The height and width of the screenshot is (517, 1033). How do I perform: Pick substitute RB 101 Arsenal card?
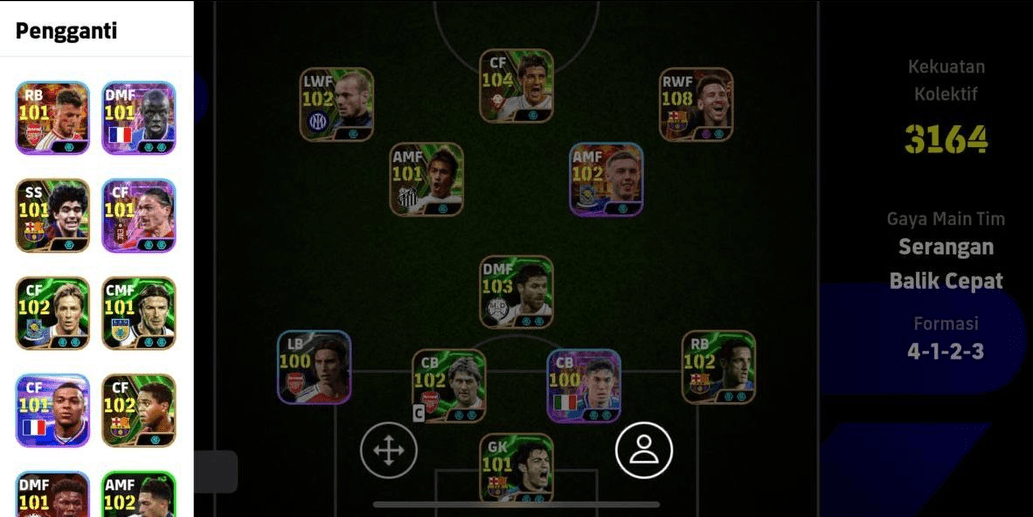[x=52, y=118]
